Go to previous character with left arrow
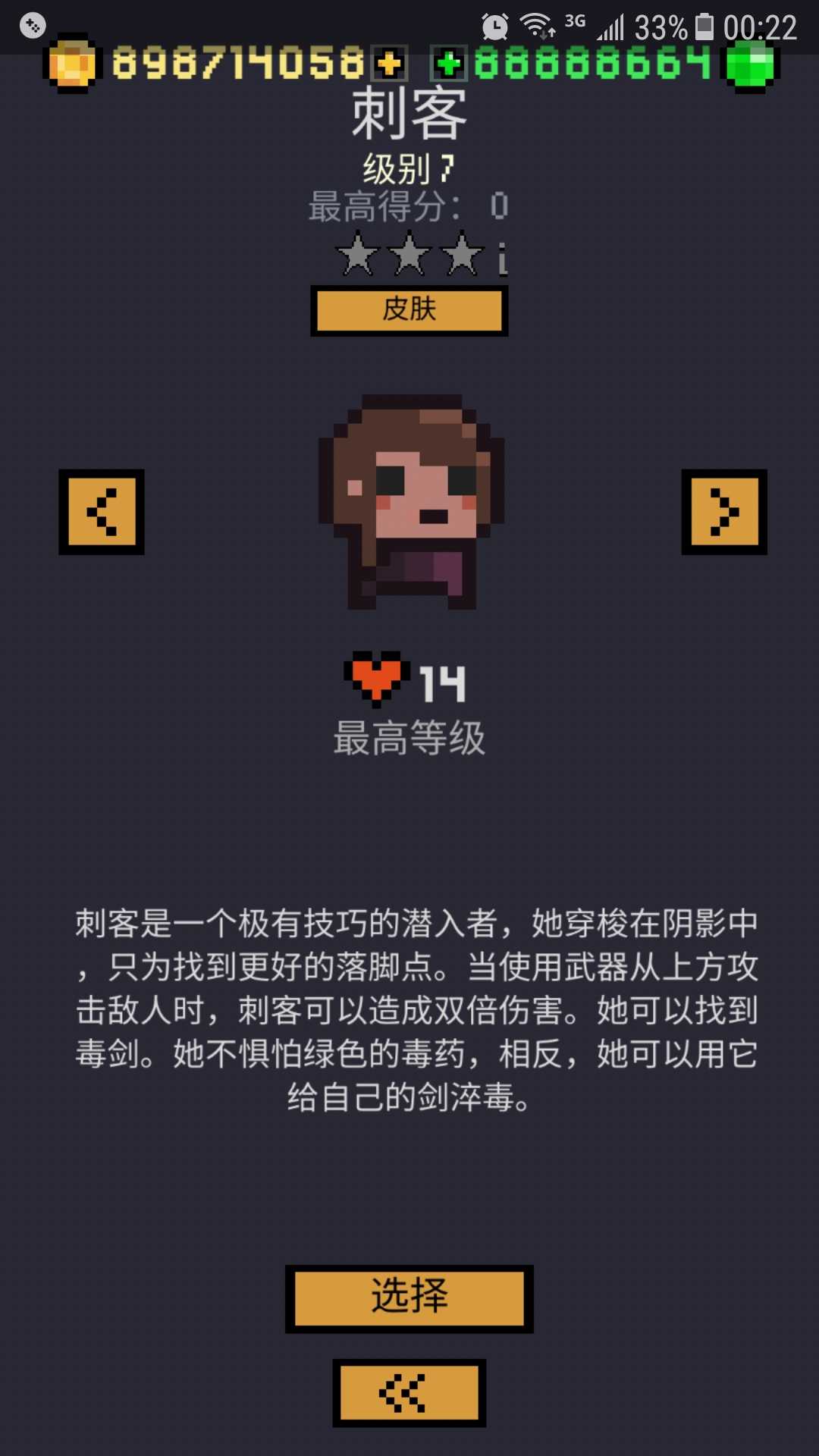819x1456 pixels. click(x=102, y=512)
